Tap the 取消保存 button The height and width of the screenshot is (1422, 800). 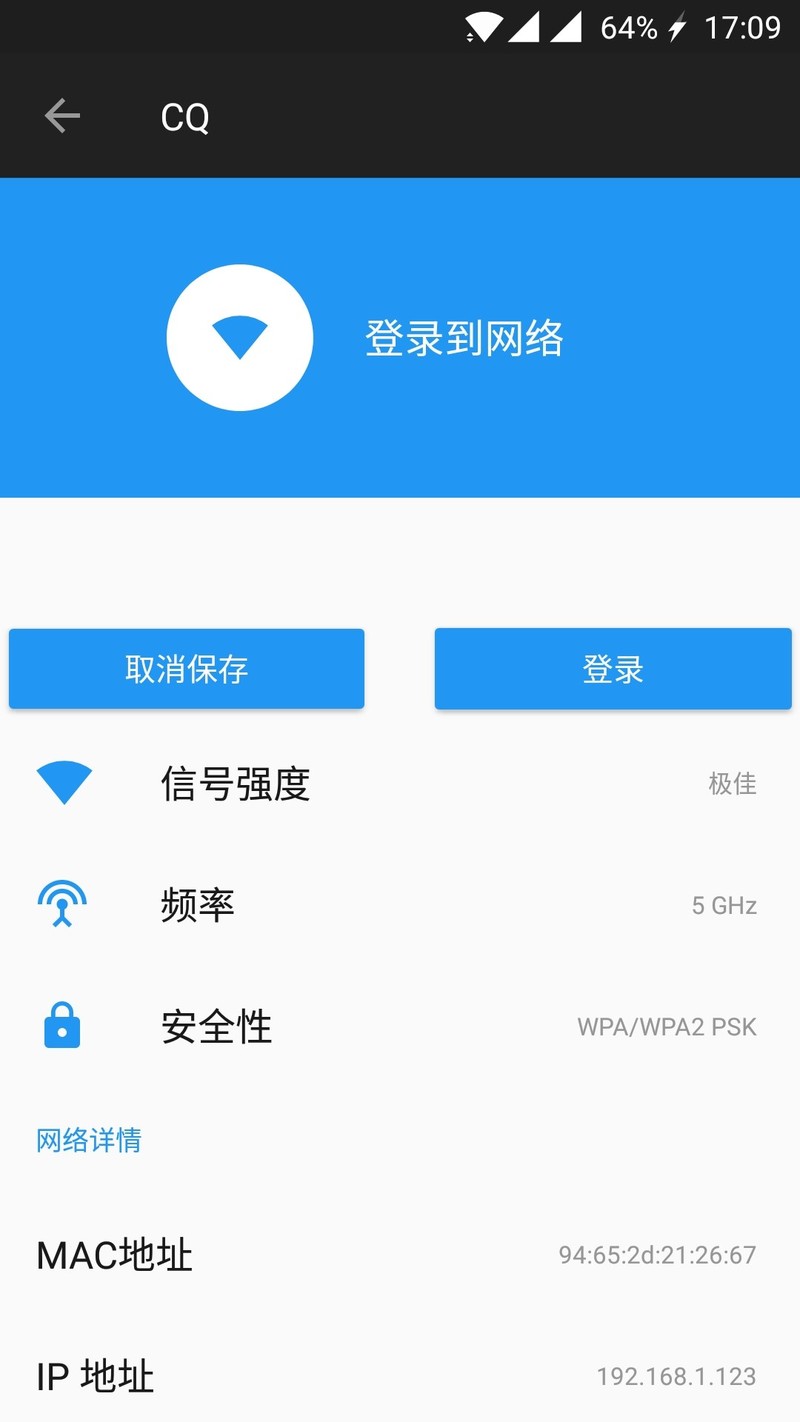click(187, 668)
